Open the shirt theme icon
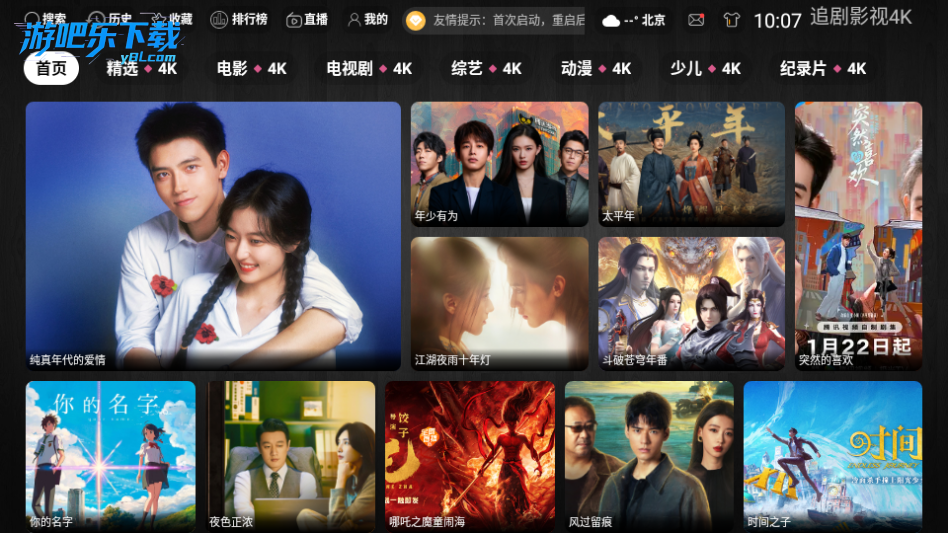 [x=731, y=20]
